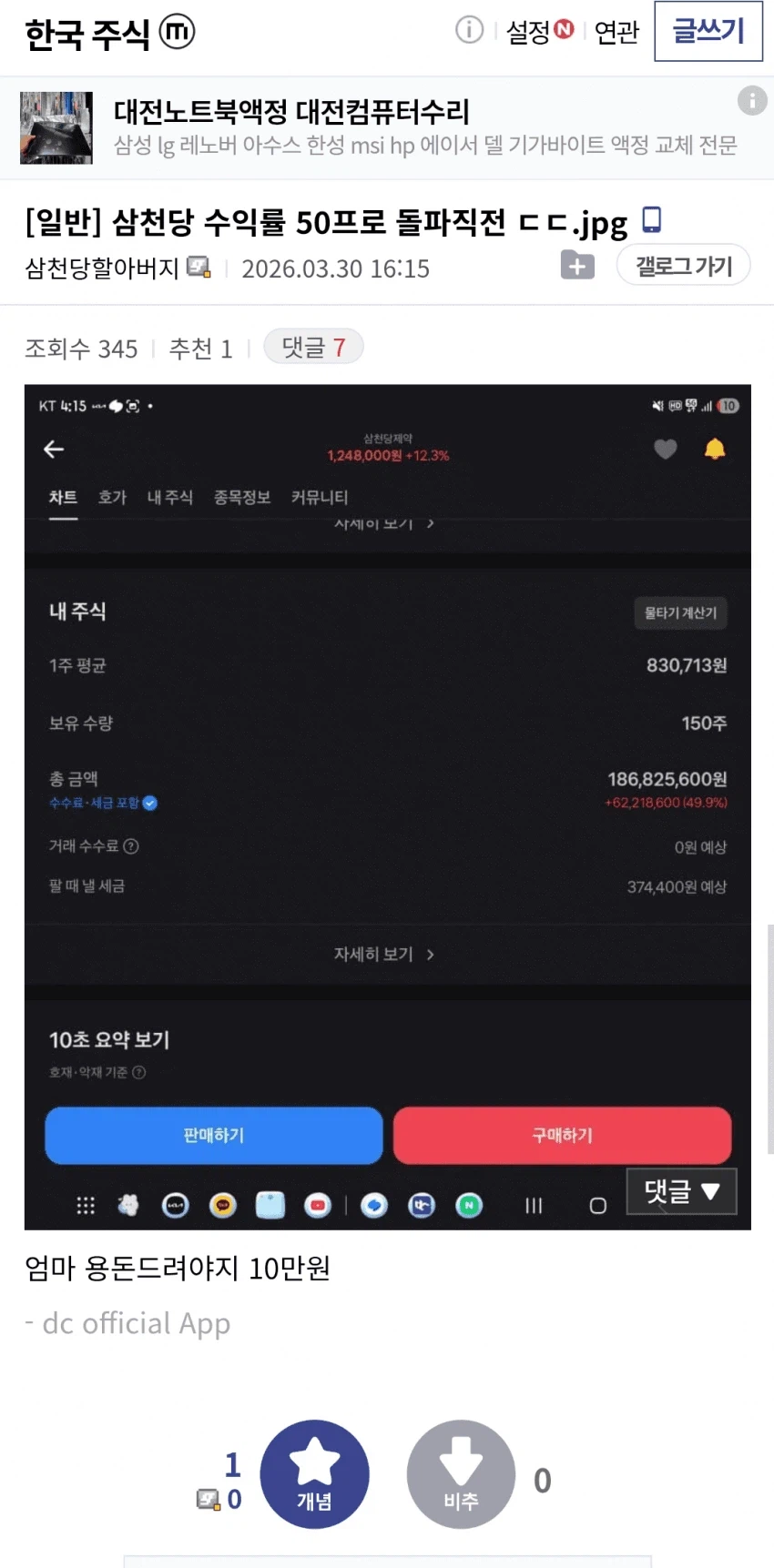Toggle the heart favorite icon for 삼천당제약
774x1568 pixels.
click(x=665, y=449)
